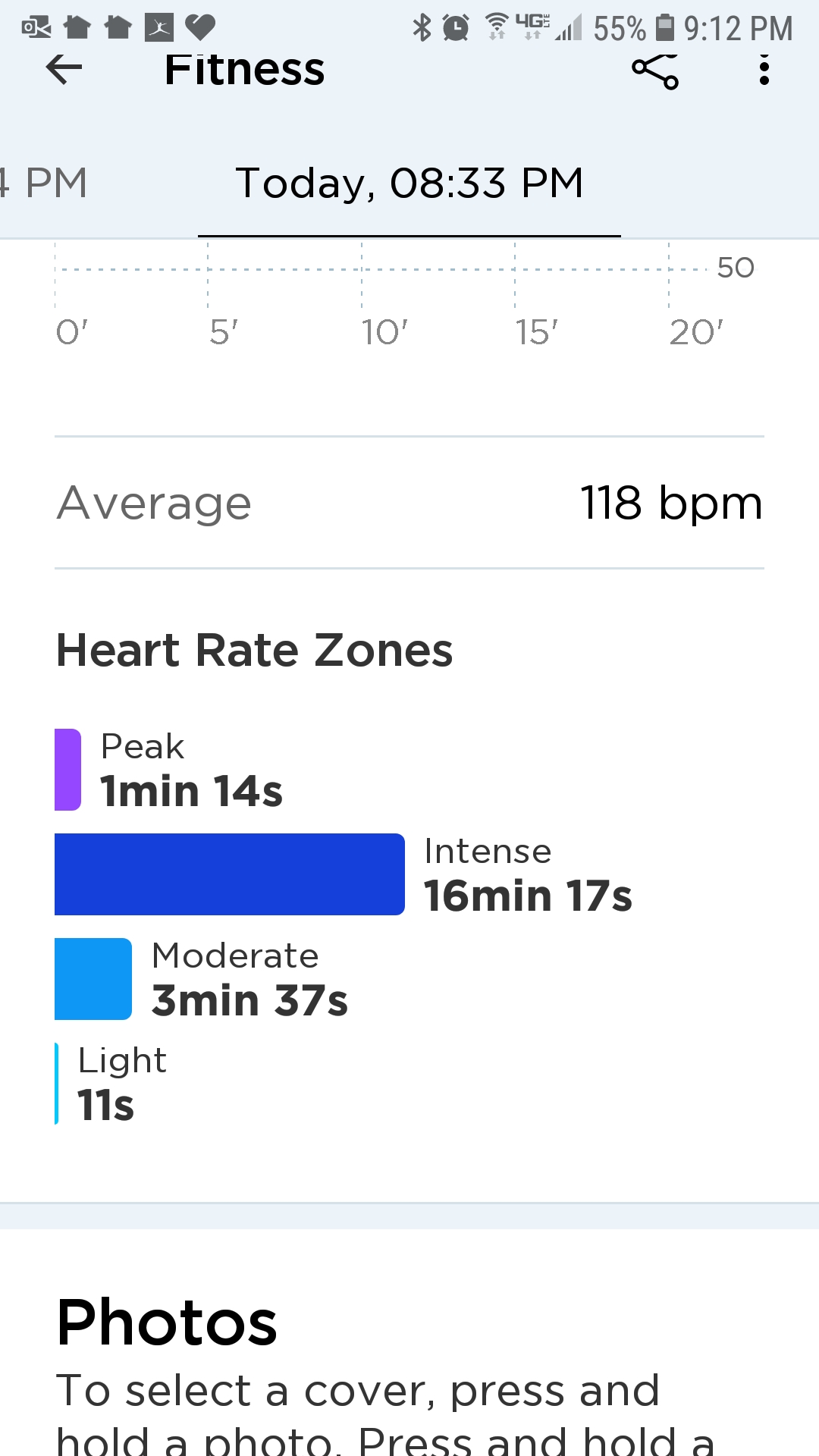
Task: Go back from the Fitness screen
Action: click(64, 70)
